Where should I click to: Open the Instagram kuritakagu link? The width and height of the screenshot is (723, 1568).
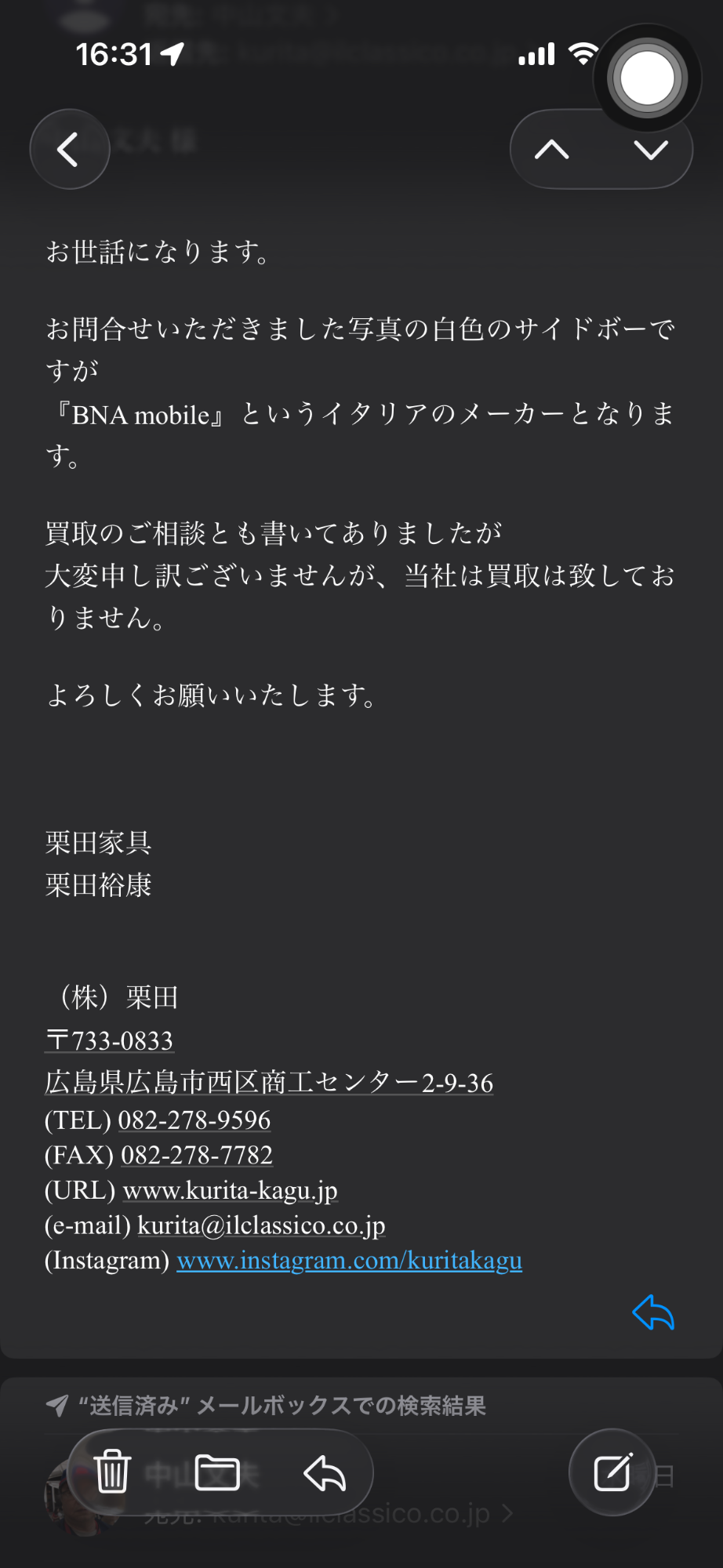point(350,1260)
